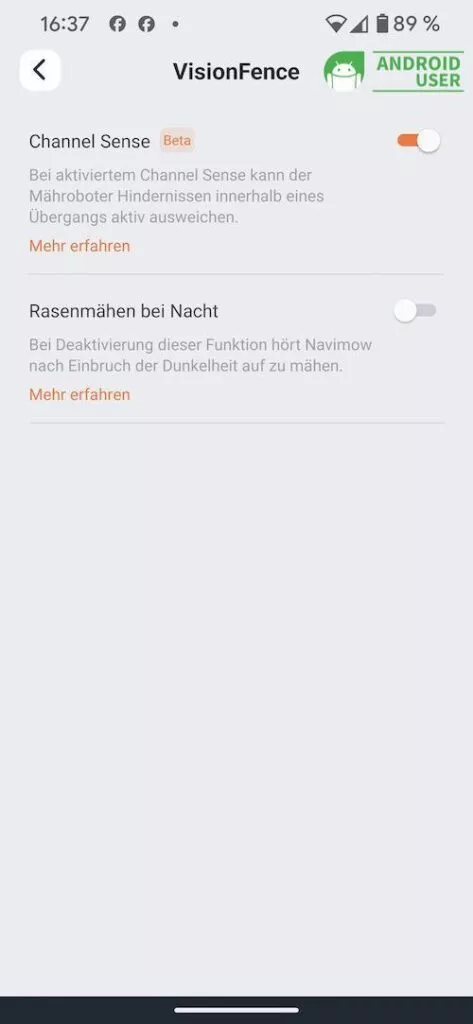Turn off the Channel Sense switch

(418, 141)
